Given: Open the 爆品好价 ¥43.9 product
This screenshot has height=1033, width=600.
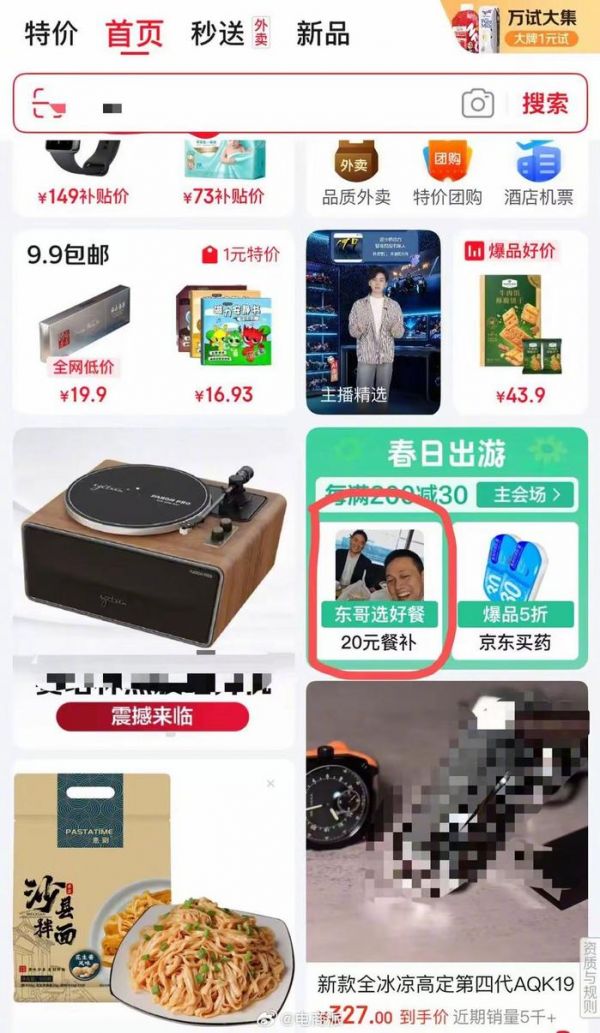Looking at the screenshot, I should tap(519, 322).
